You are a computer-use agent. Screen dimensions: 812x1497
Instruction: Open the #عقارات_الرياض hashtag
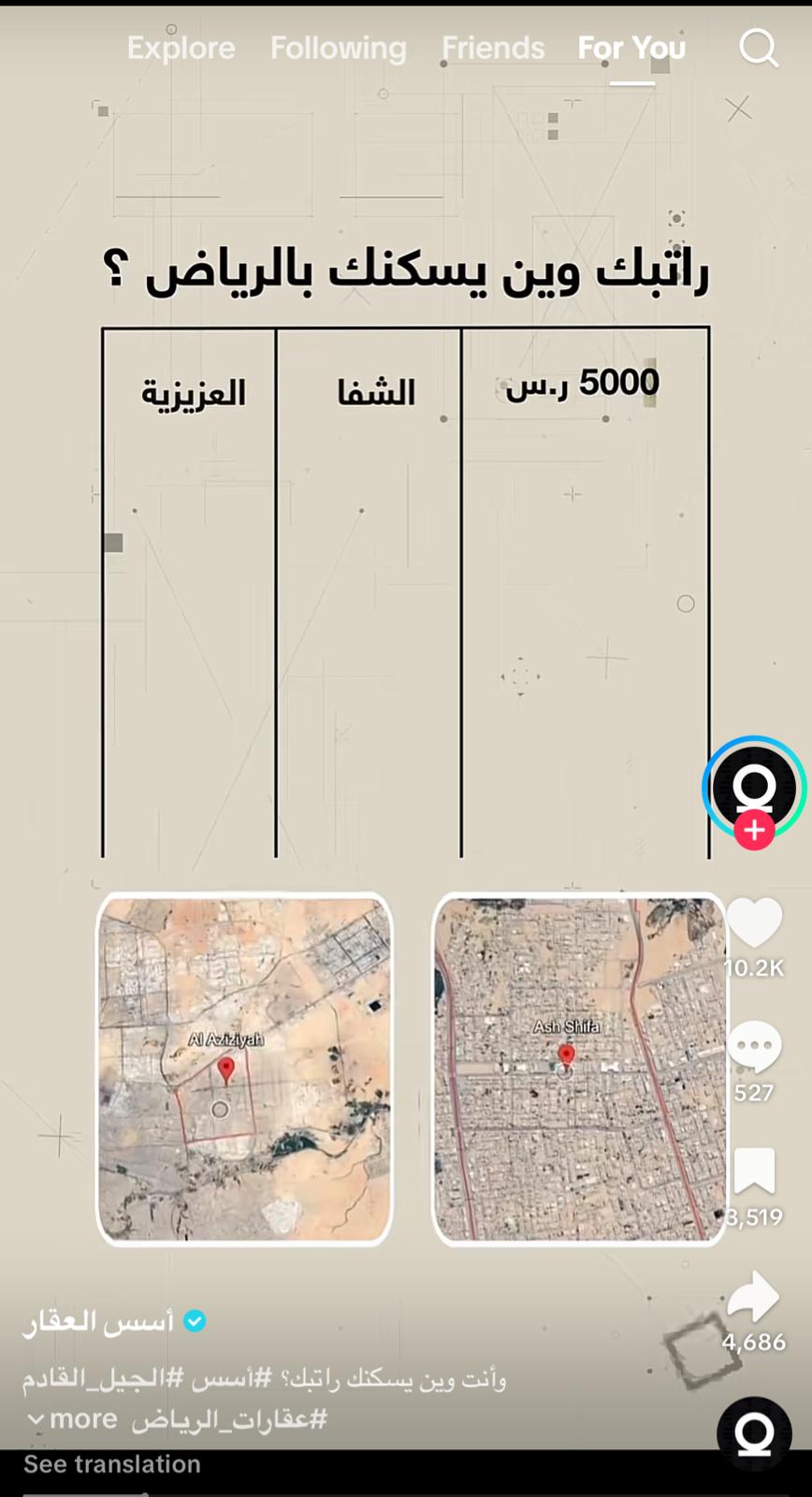(x=229, y=1419)
